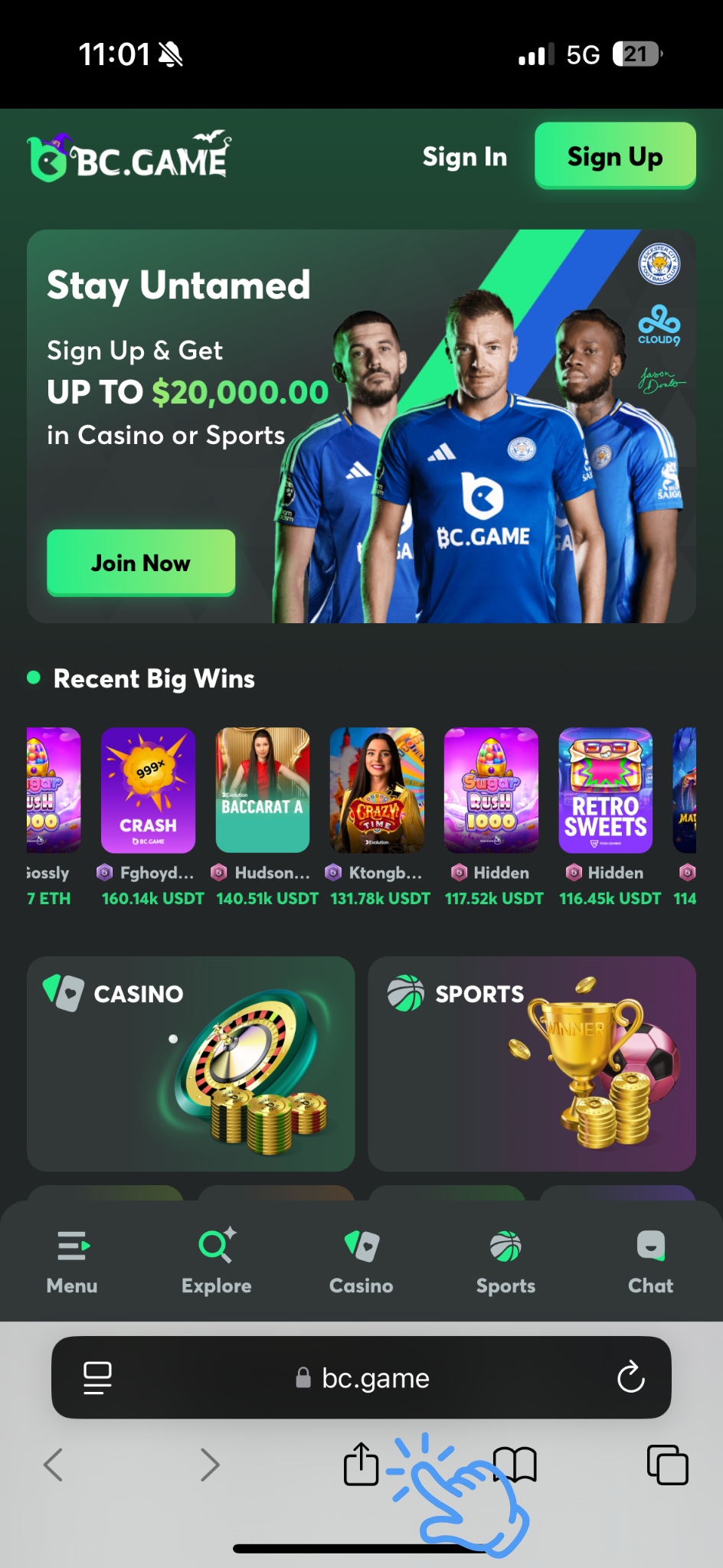Open the Casino card
The width and height of the screenshot is (723, 1568).
click(x=191, y=1063)
